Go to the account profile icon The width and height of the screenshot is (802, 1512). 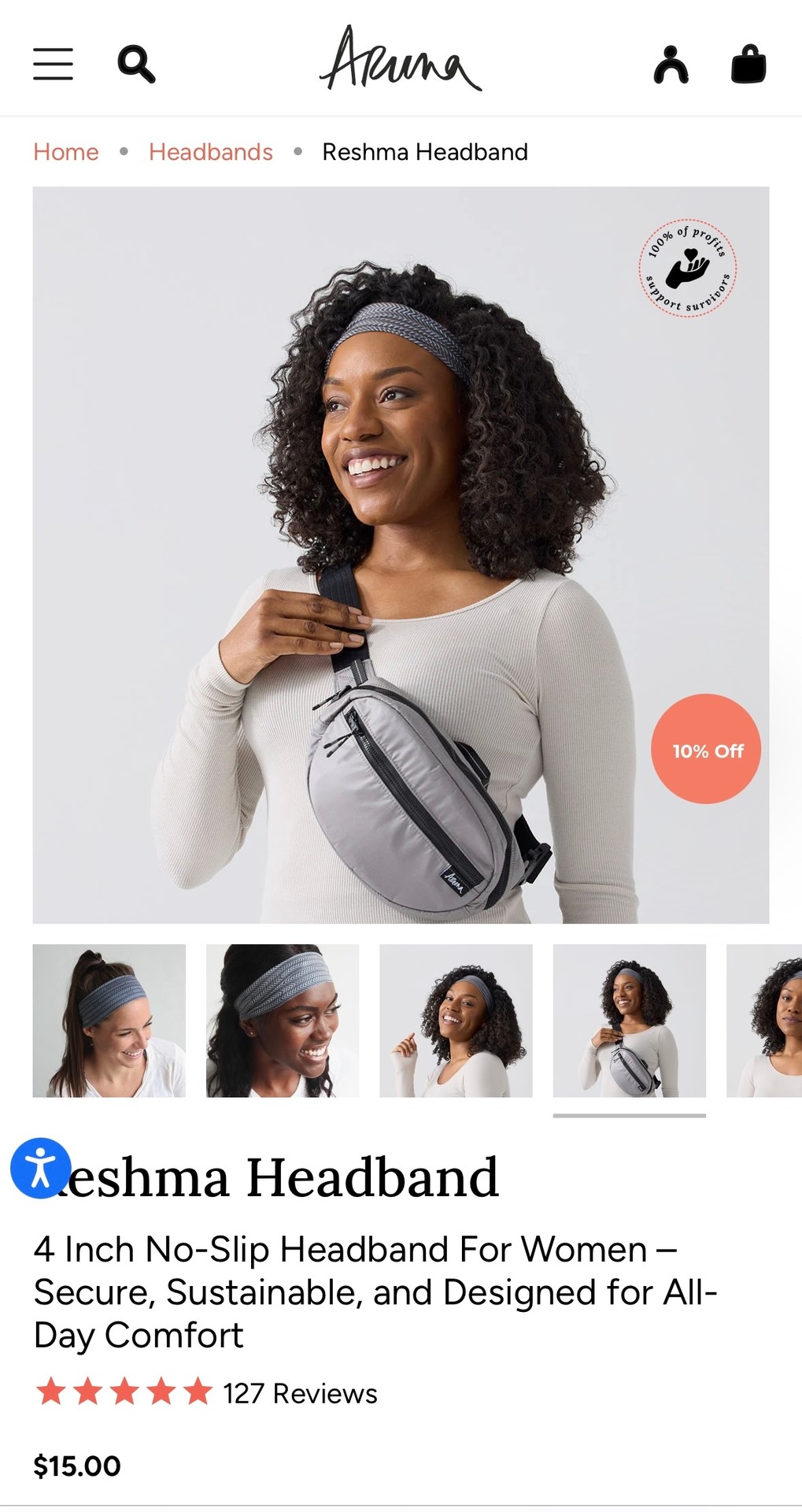click(671, 65)
